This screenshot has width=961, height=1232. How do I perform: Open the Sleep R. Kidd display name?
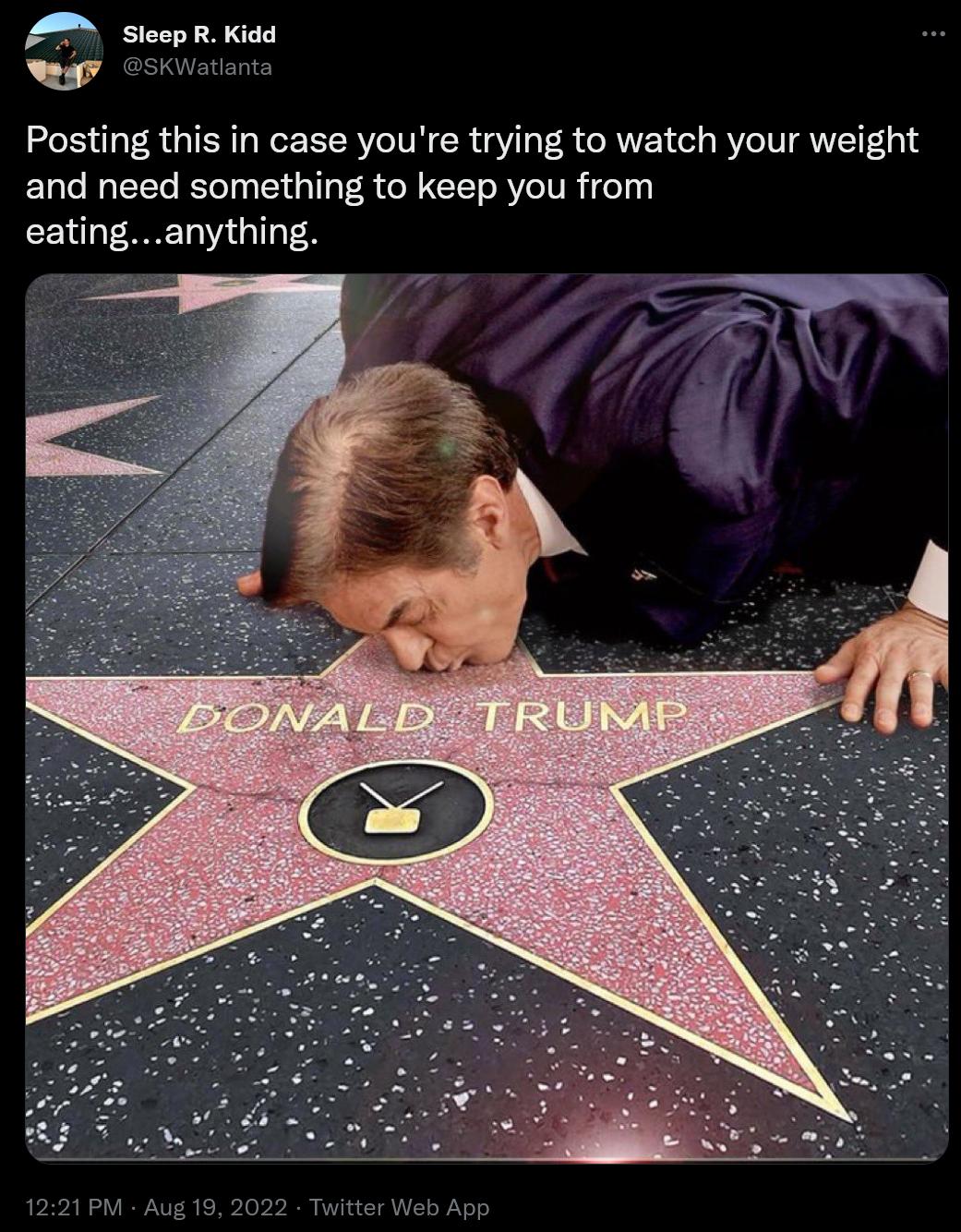coord(198,35)
